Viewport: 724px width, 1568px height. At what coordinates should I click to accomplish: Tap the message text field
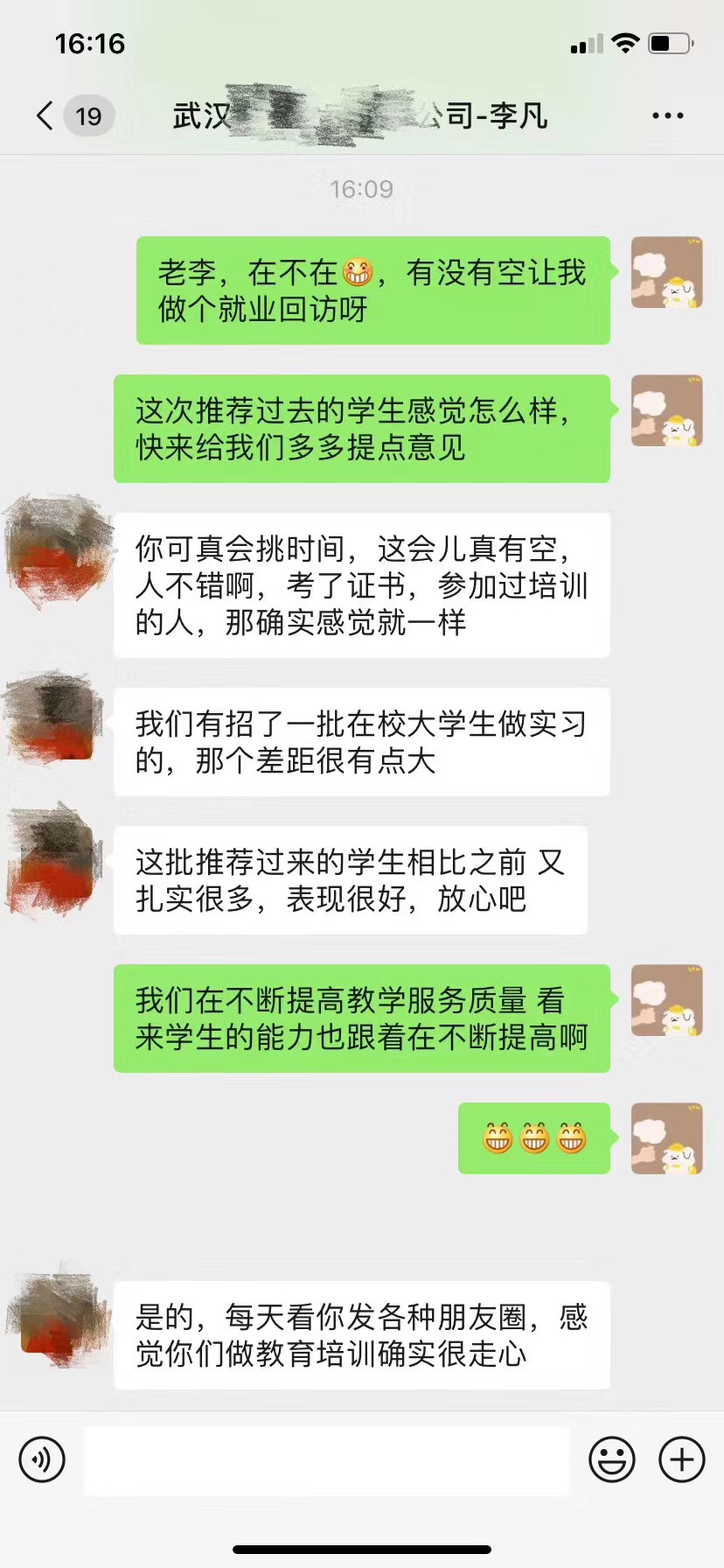coord(326,1459)
